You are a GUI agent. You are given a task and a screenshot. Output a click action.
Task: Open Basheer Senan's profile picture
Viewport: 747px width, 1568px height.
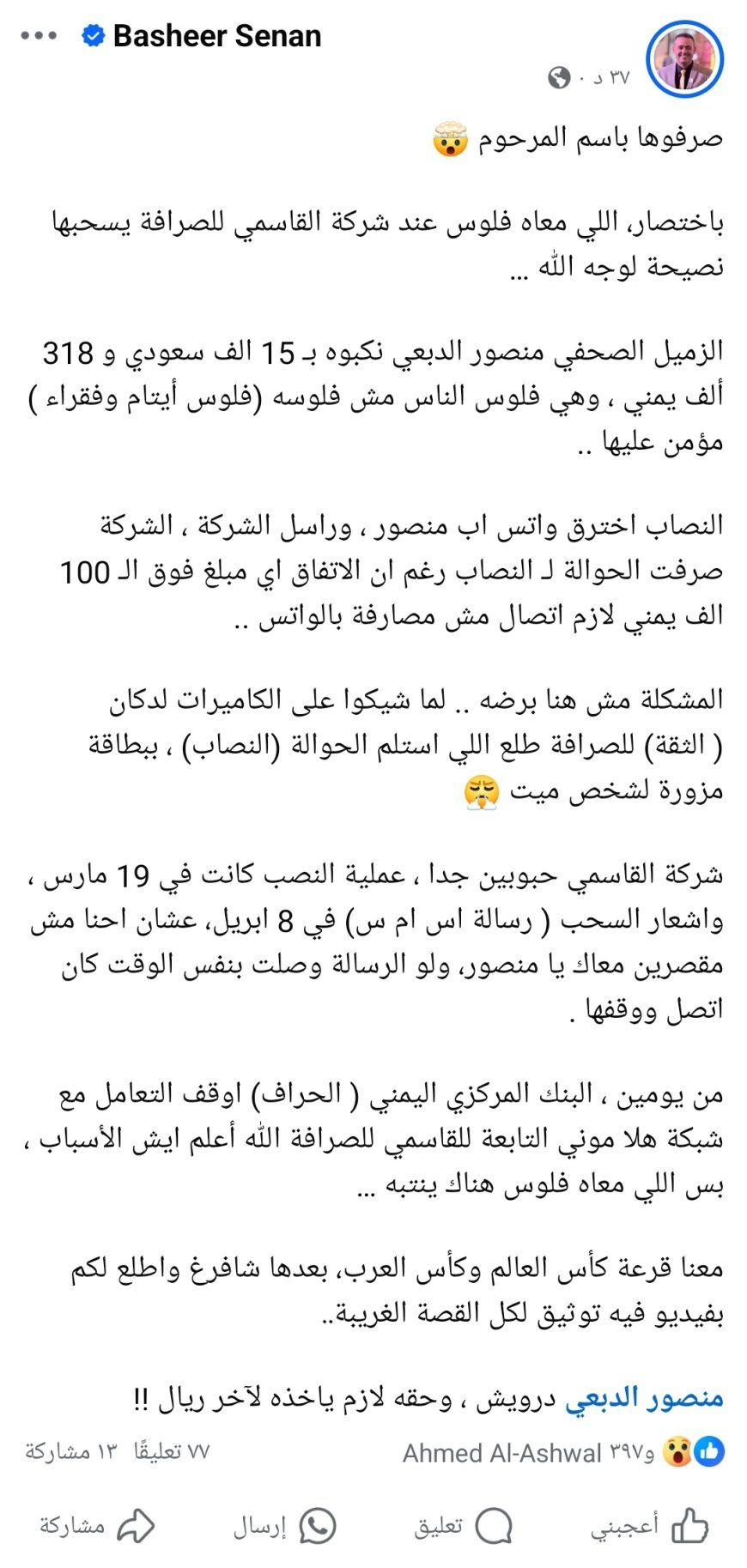683,58
